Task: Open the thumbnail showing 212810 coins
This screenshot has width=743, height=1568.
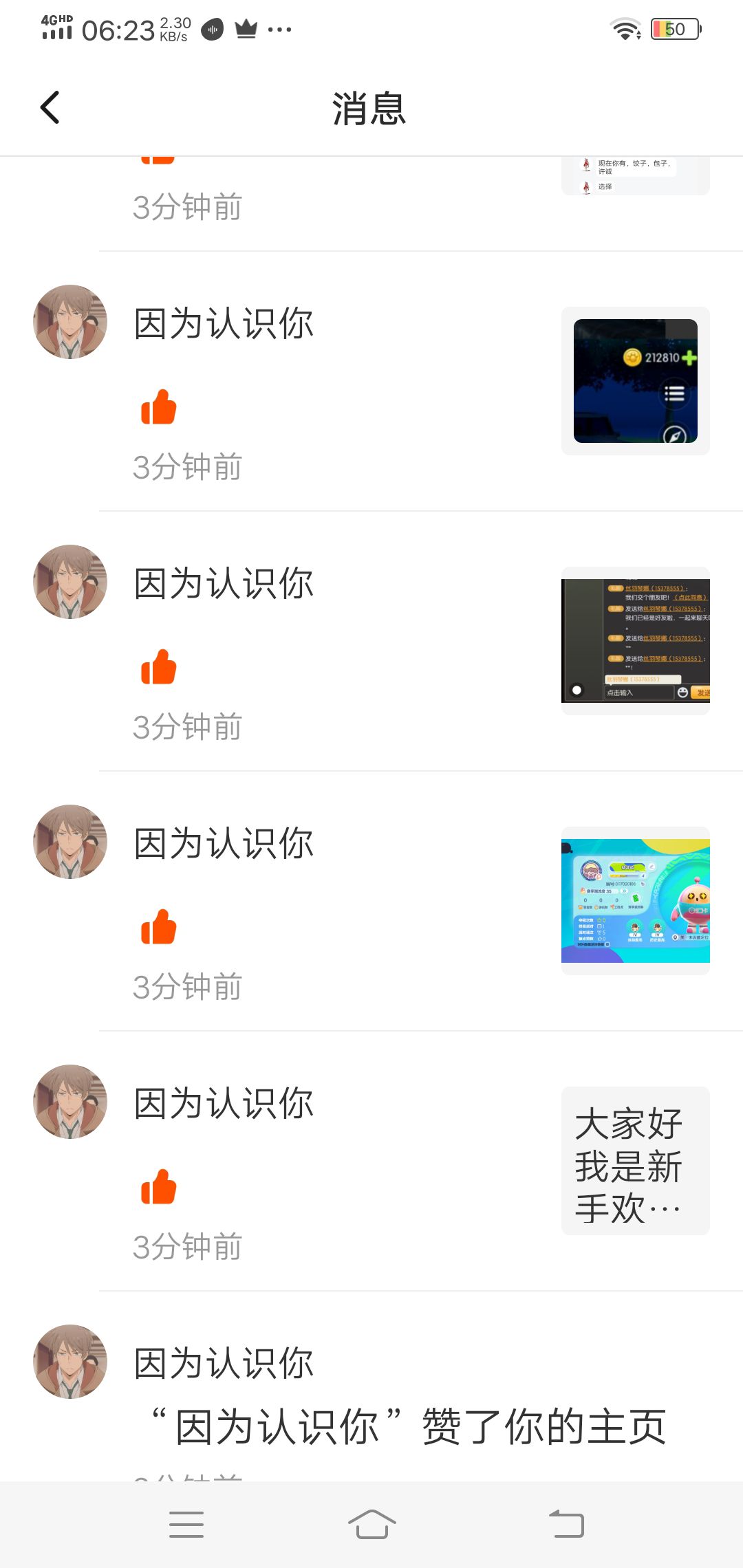Action: 636,381
